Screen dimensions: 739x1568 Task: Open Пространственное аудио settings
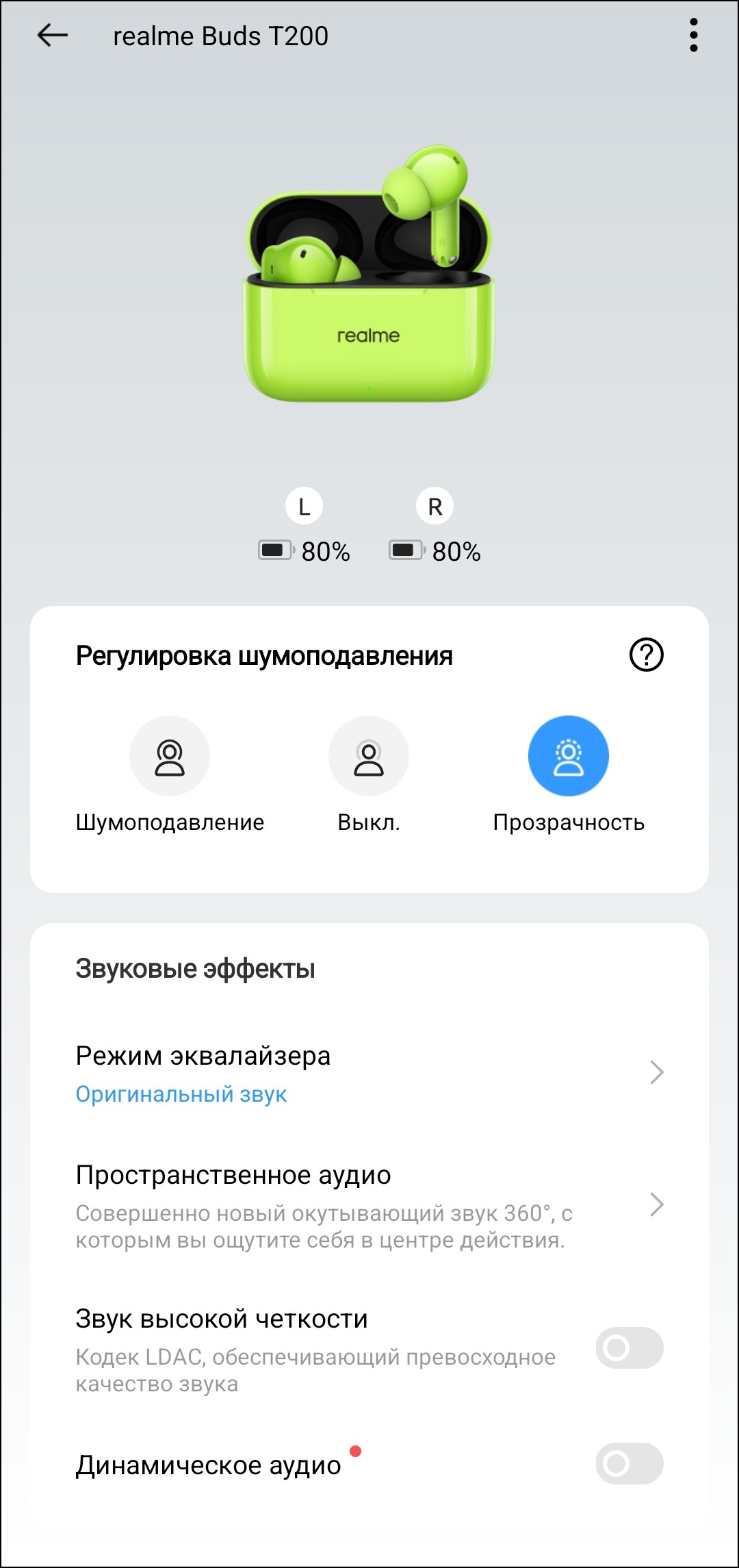(x=369, y=1205)
